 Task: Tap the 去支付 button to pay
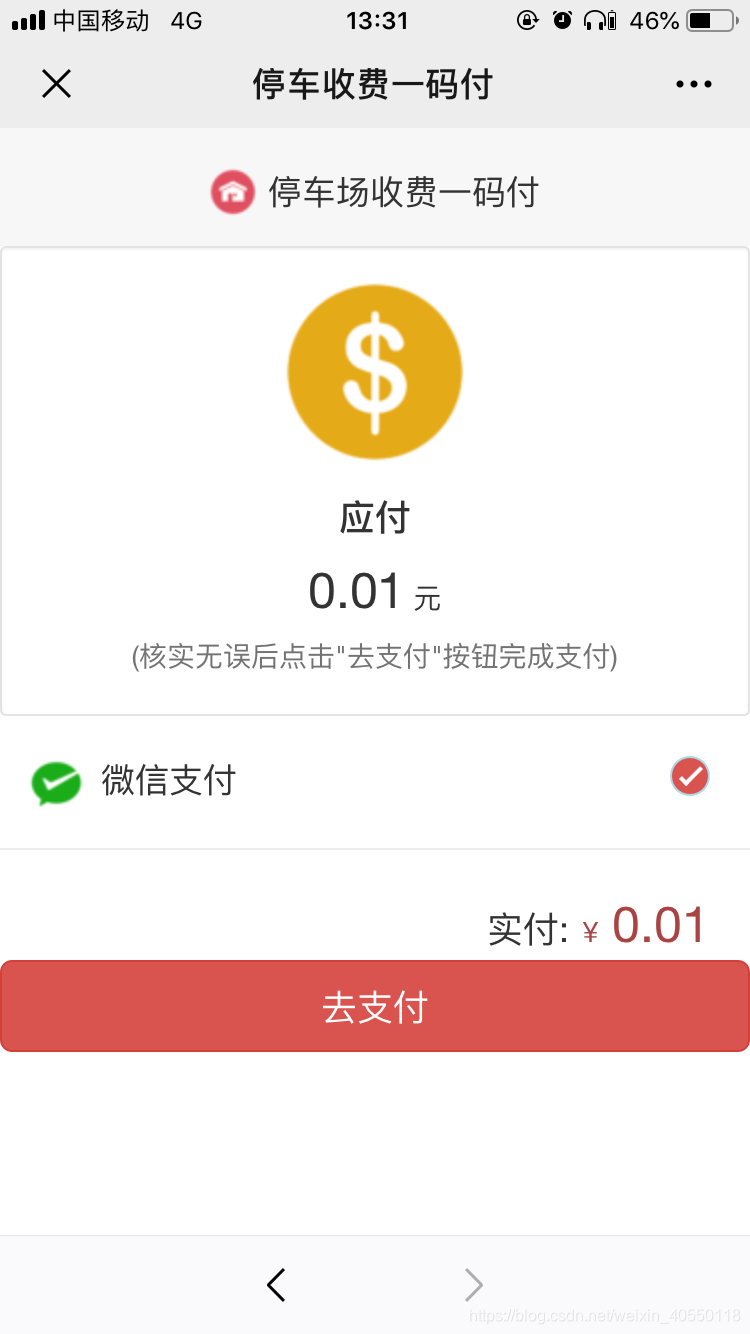(375, 1006)
